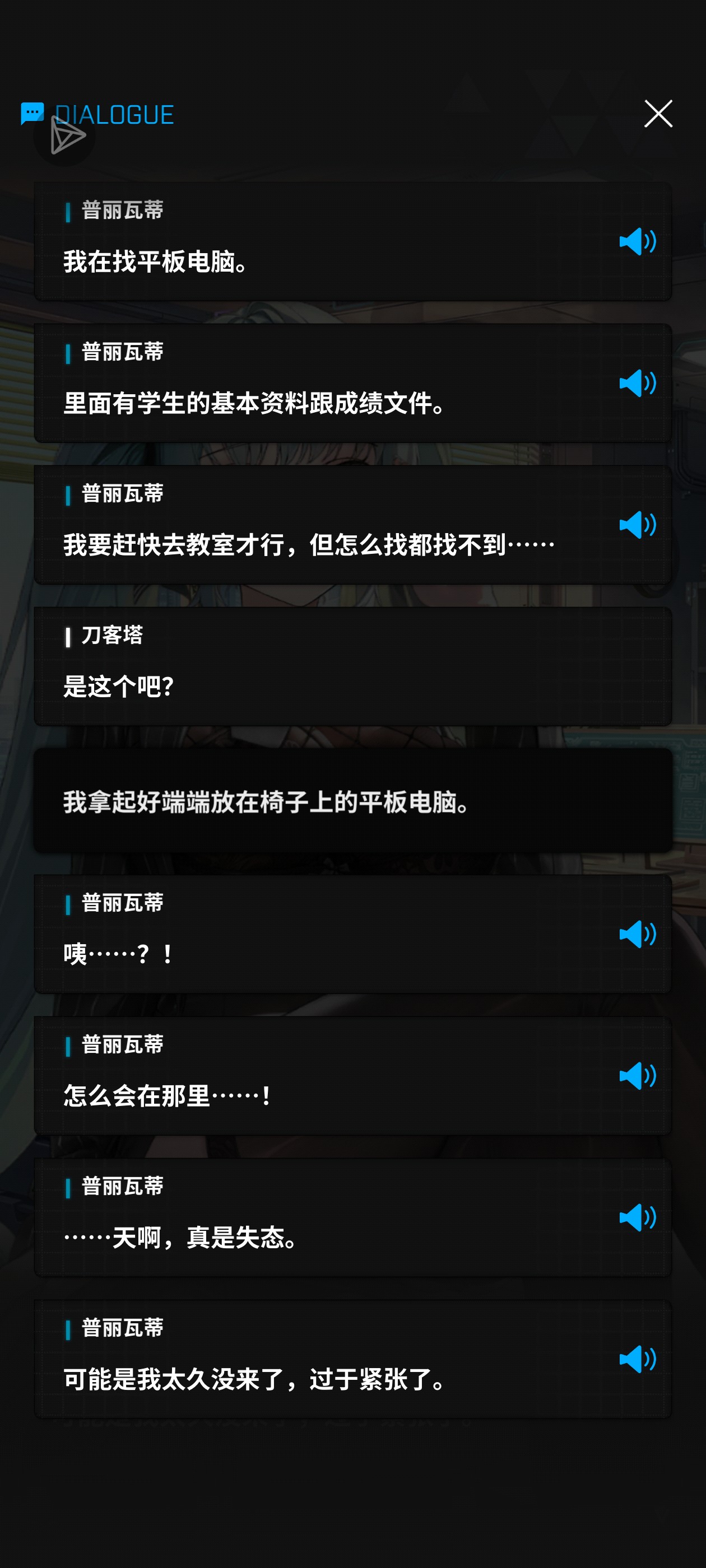Play voice for "天啊，真是失态" line

tap(637, 1217)
